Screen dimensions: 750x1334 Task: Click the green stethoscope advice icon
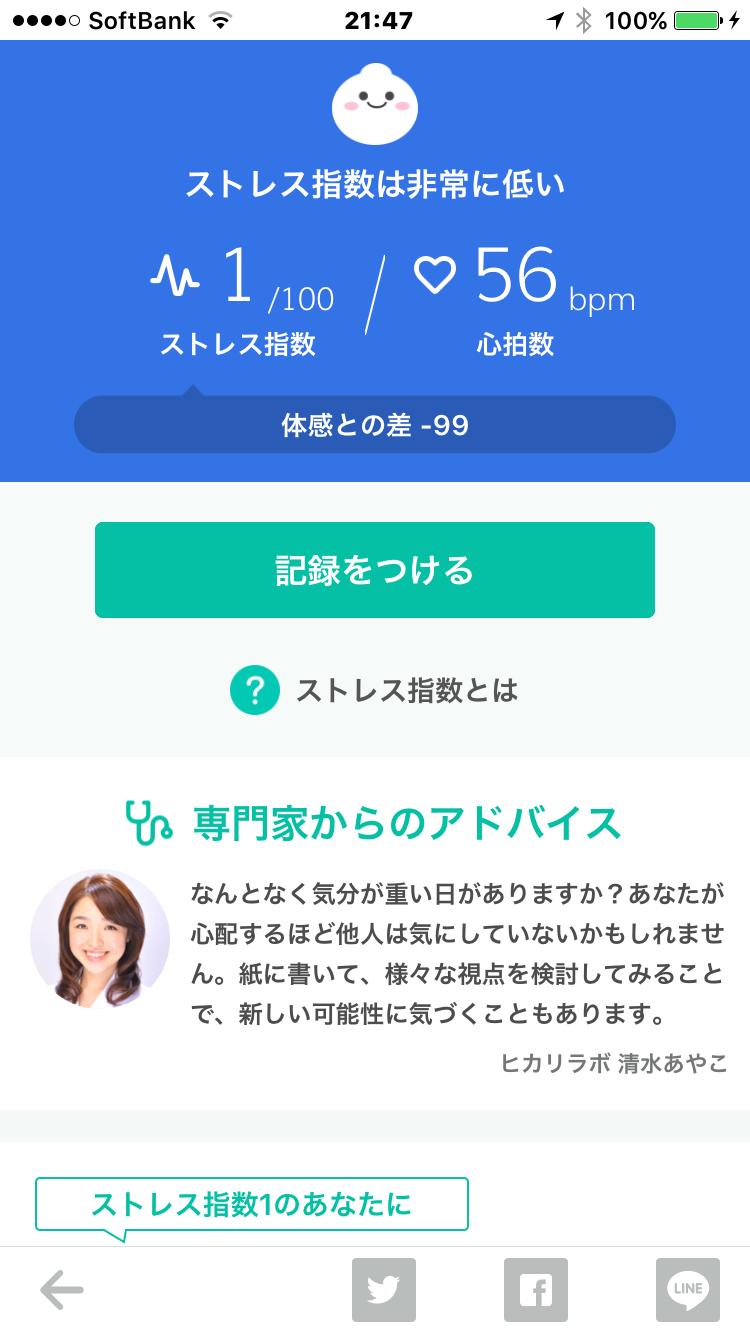point(147,823)
